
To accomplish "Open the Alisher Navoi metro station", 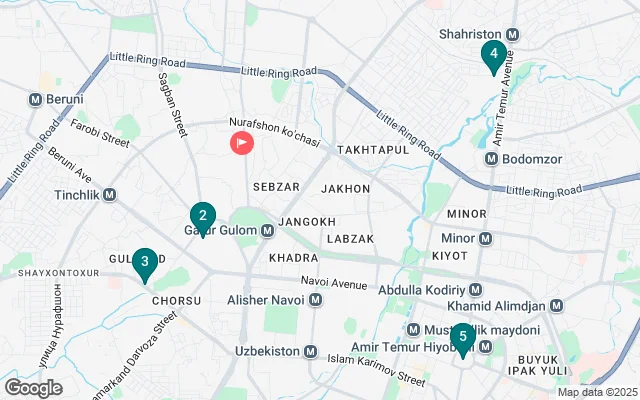I will [316, 299].
